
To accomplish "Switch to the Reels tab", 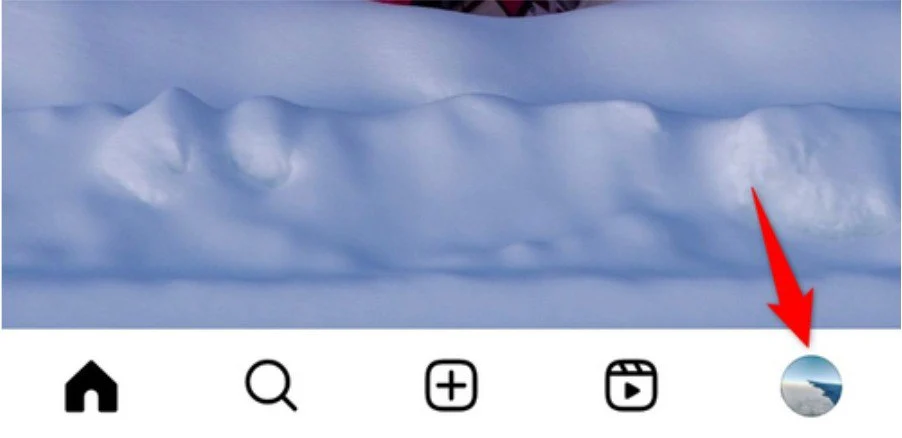I will click(x=630, y=385).
